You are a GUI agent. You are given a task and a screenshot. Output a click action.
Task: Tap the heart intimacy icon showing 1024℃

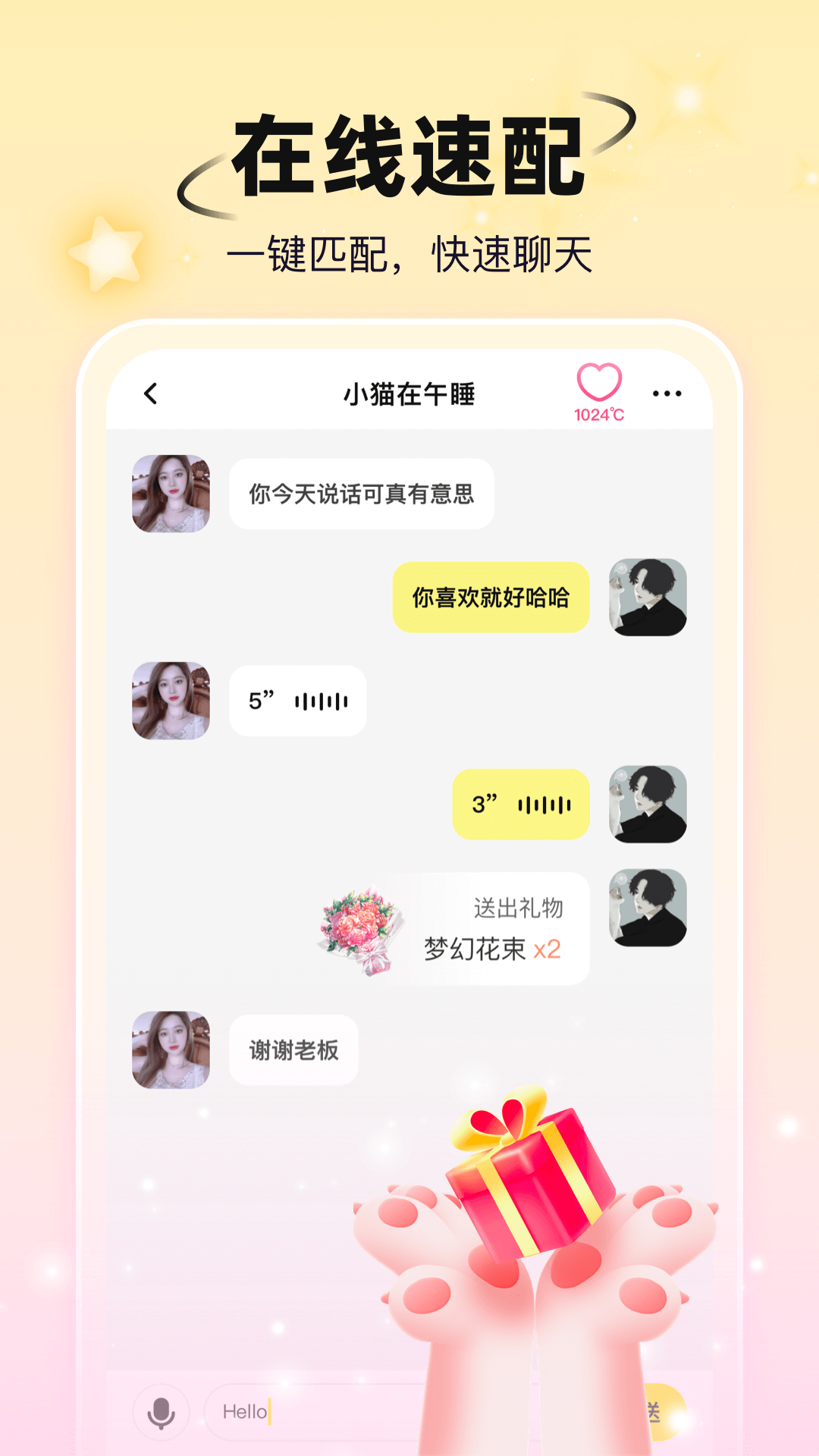[x=599, y=387]
